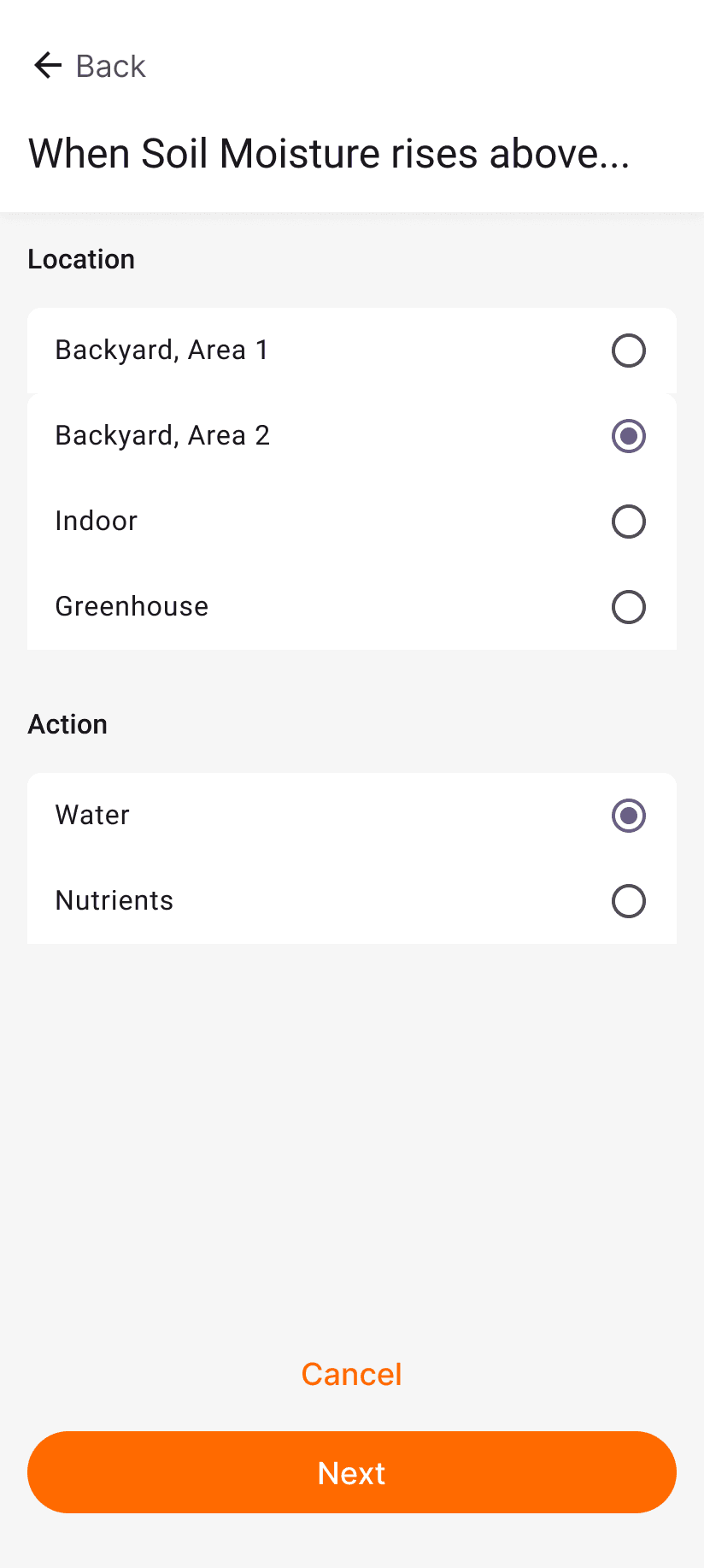
Task: Continue with the Next button
Action: 351,1472
